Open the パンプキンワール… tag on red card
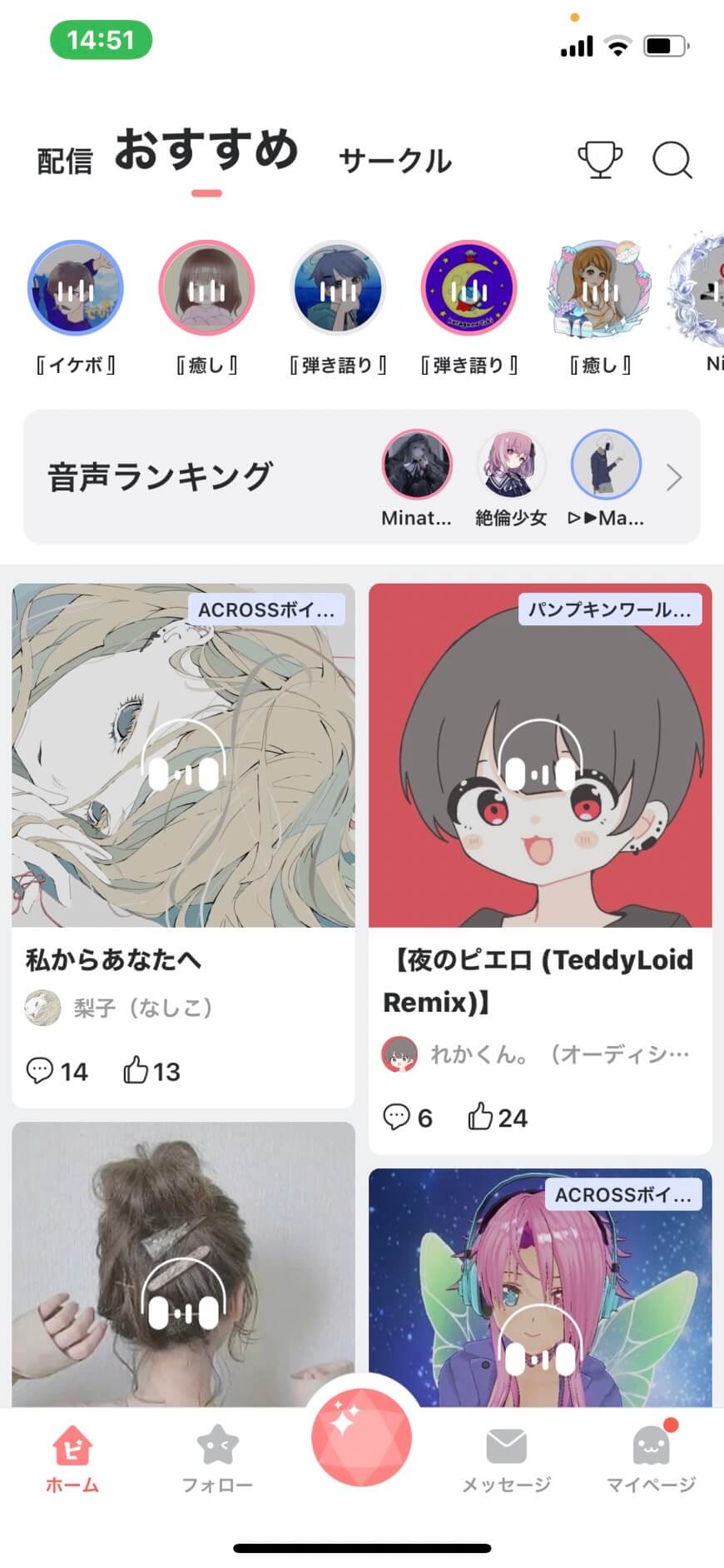This screenshot has width=724, height=1568. [610, 610]
